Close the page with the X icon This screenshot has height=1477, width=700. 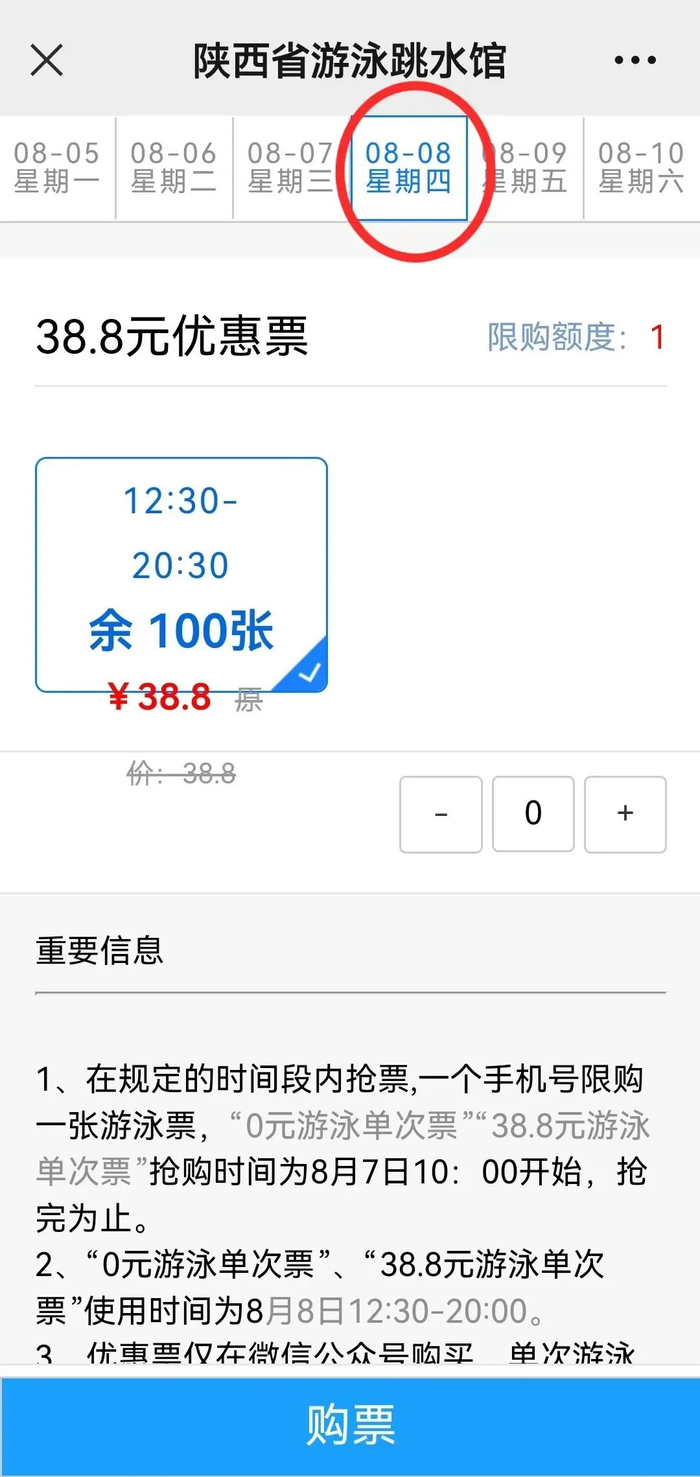tap(47, 61)
